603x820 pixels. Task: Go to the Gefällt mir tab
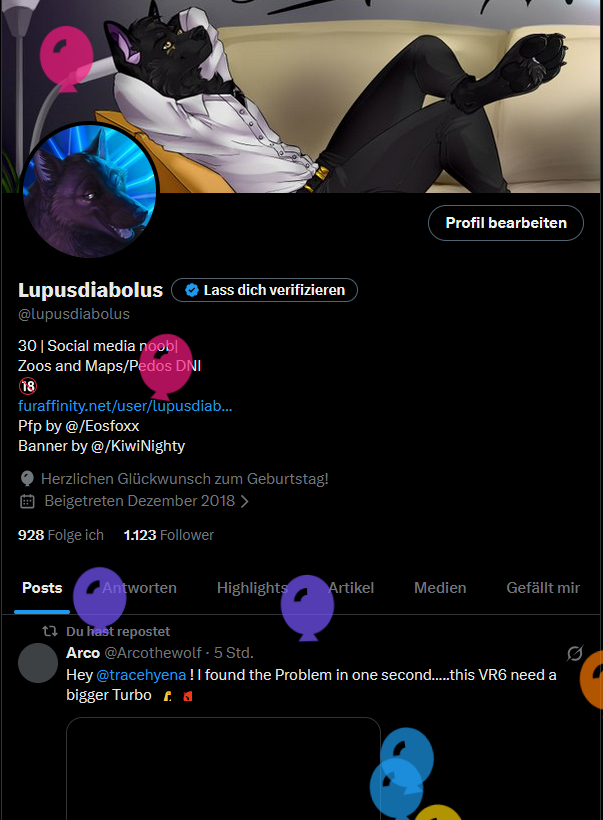coord(543,588)
